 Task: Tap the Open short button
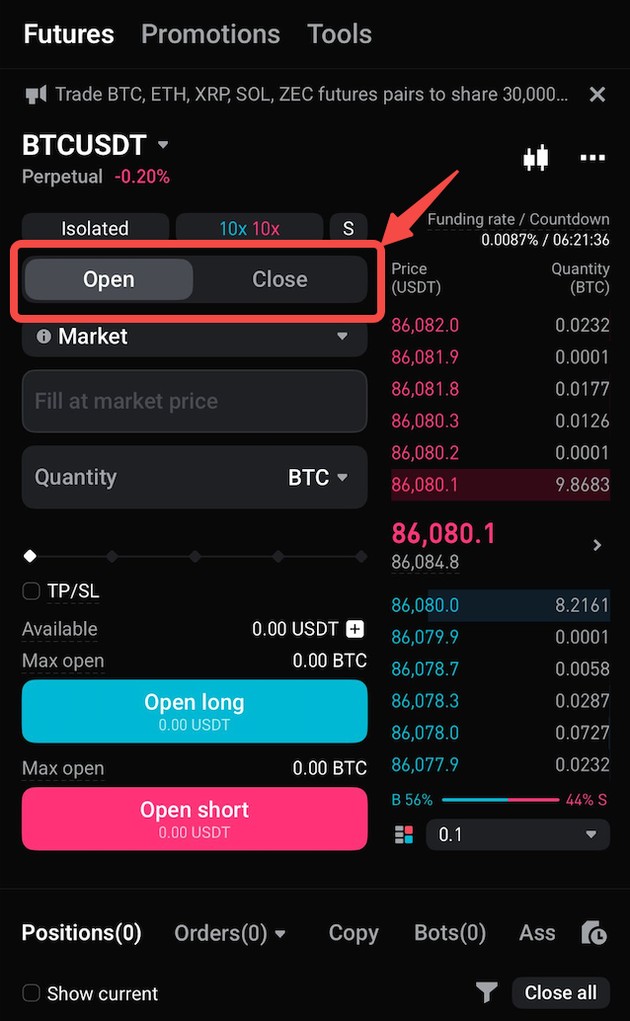194,819
